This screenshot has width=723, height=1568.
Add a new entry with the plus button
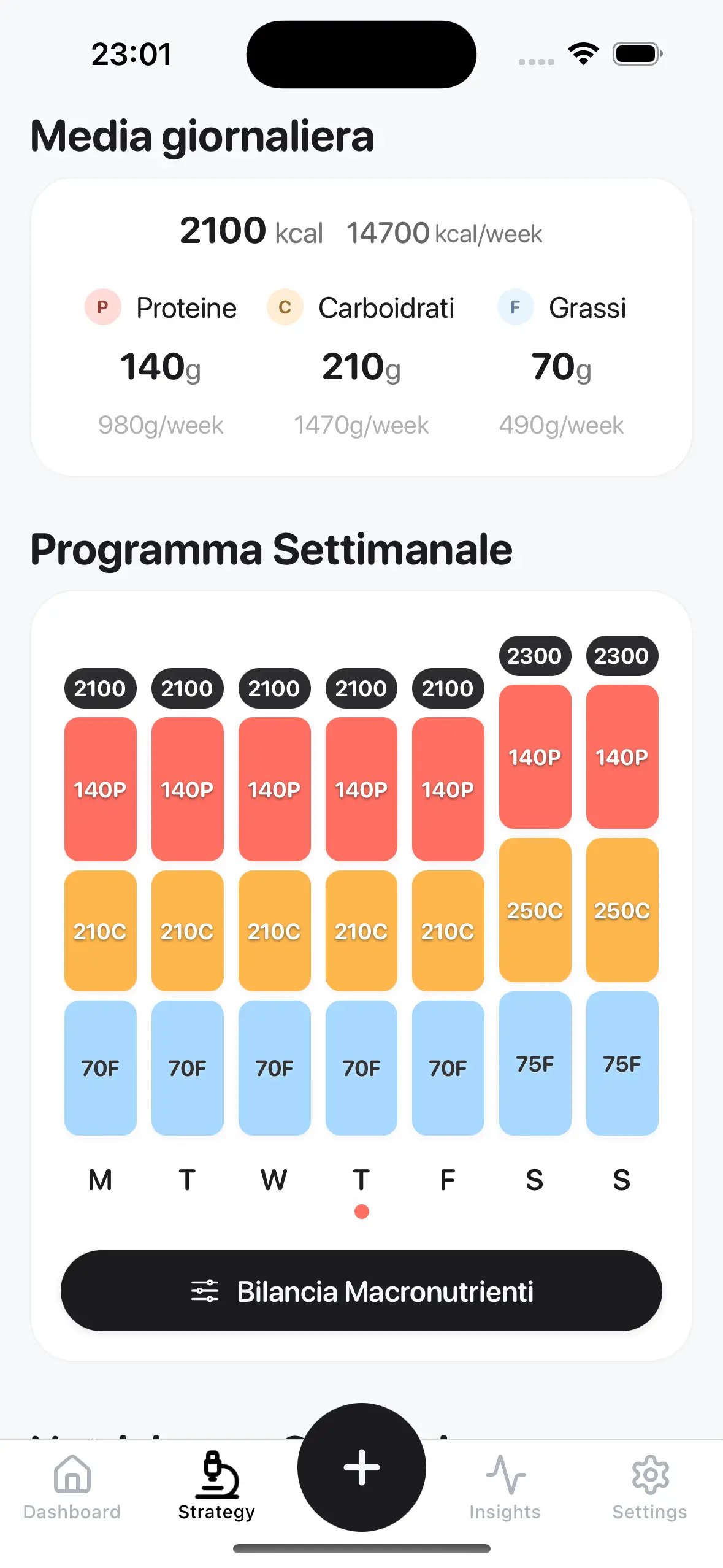(x=361, y=1467)
